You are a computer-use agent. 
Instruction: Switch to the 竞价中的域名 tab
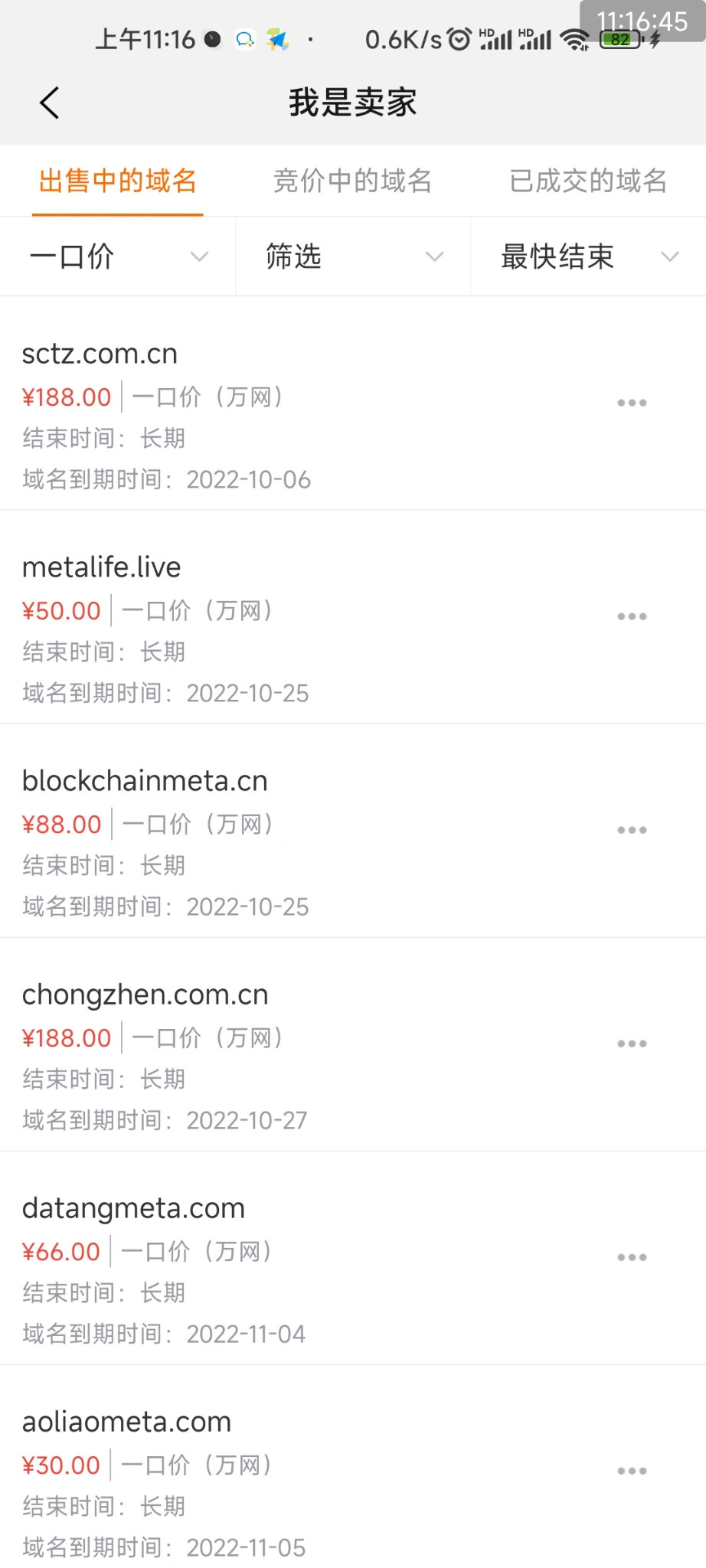tap(352, 181)
